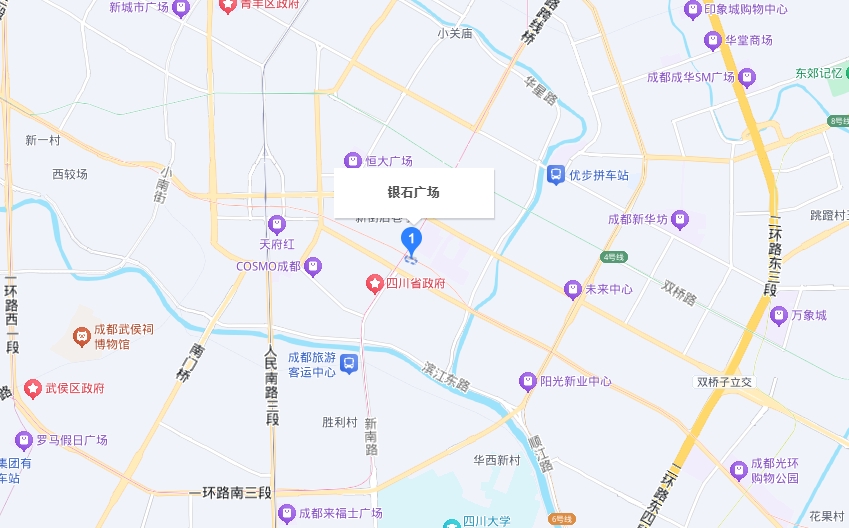Viewport: 849px width, 528px height.
Task: Select the 阳光新业中心 map point
Action: [x=527, y=381]
